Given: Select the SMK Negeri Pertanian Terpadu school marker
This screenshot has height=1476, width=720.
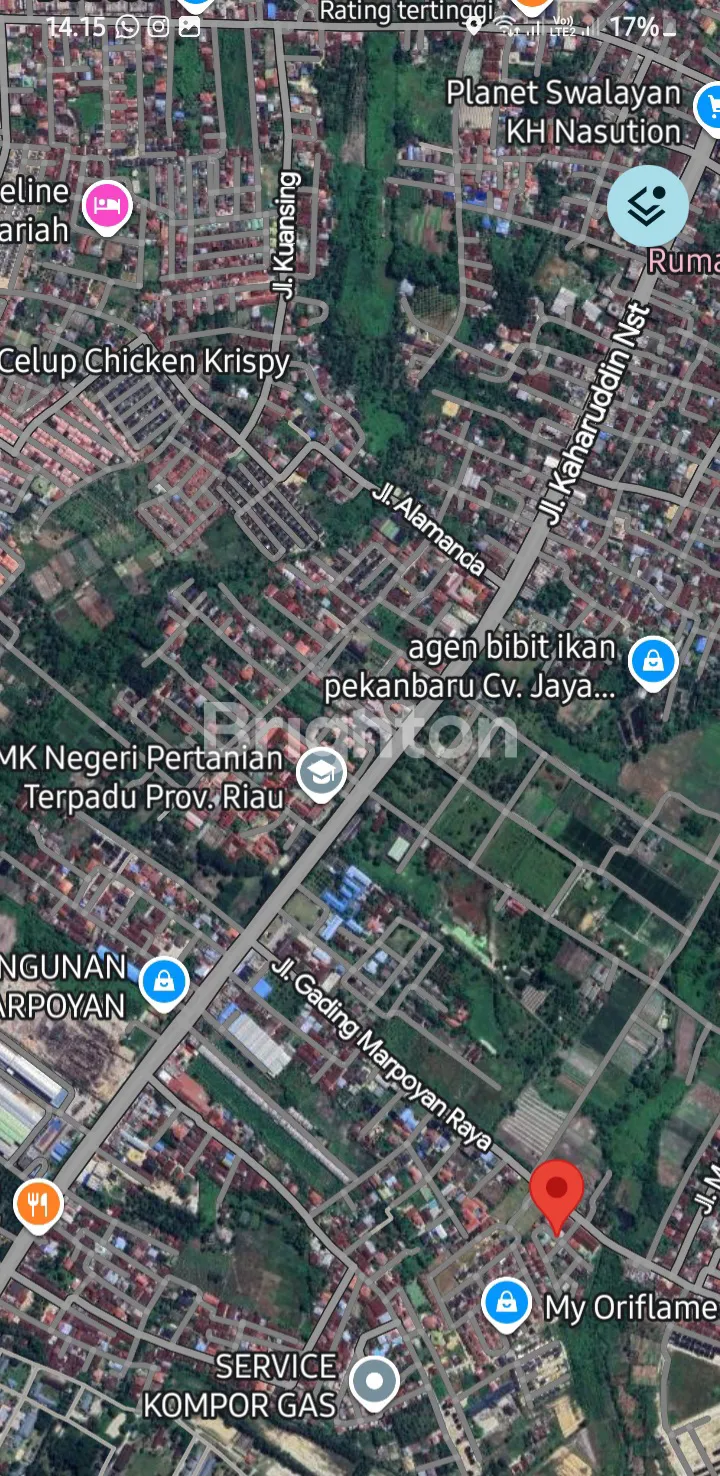Looking at the screenshot, I should [322, 773].
